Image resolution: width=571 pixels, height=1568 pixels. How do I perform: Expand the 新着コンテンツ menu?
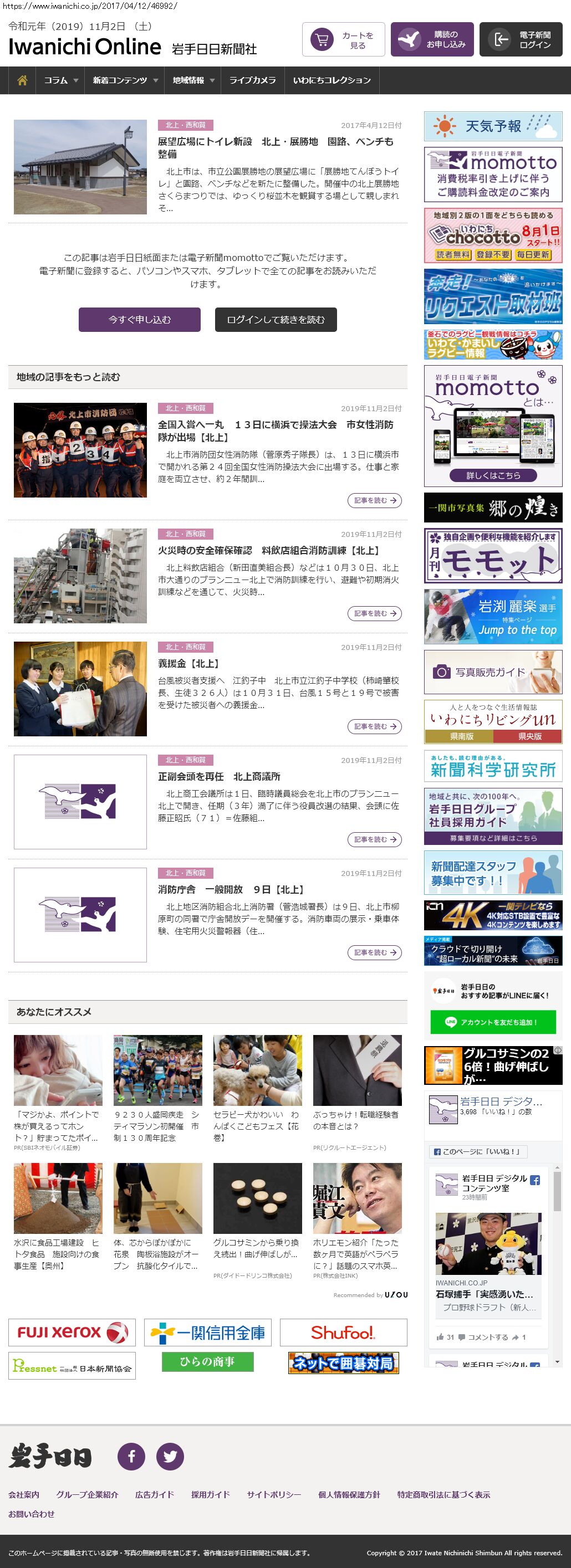point(125,80)
